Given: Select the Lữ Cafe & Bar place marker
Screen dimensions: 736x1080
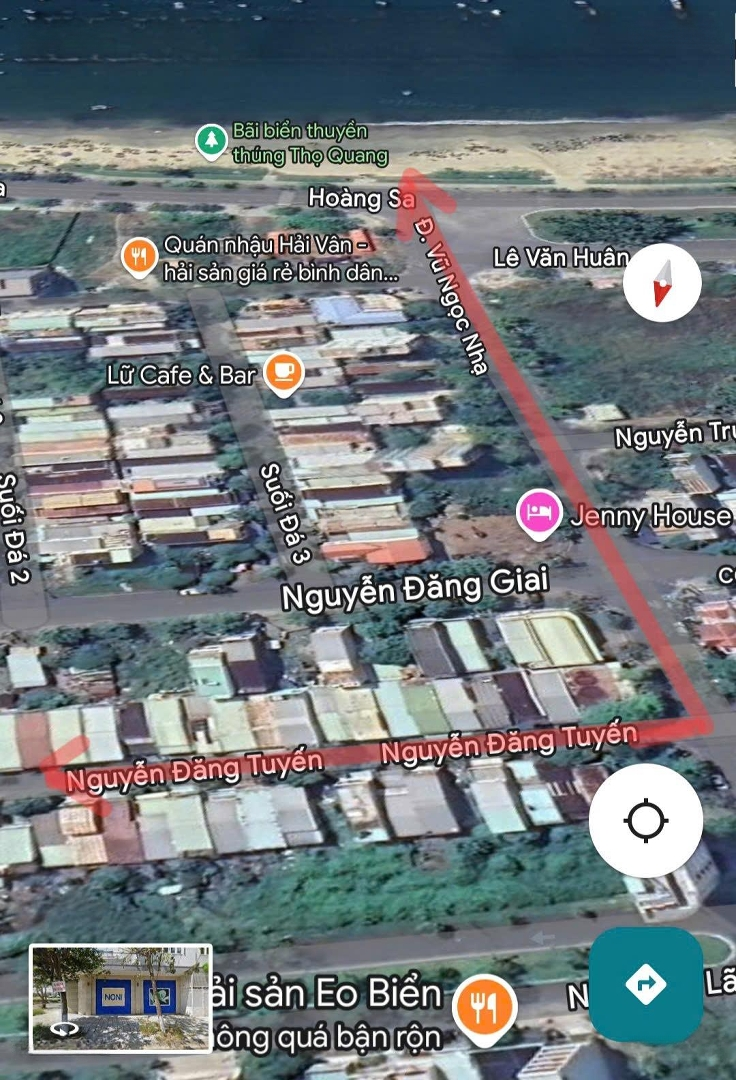Looking at the screenshot, I should [x=284, y=372].
